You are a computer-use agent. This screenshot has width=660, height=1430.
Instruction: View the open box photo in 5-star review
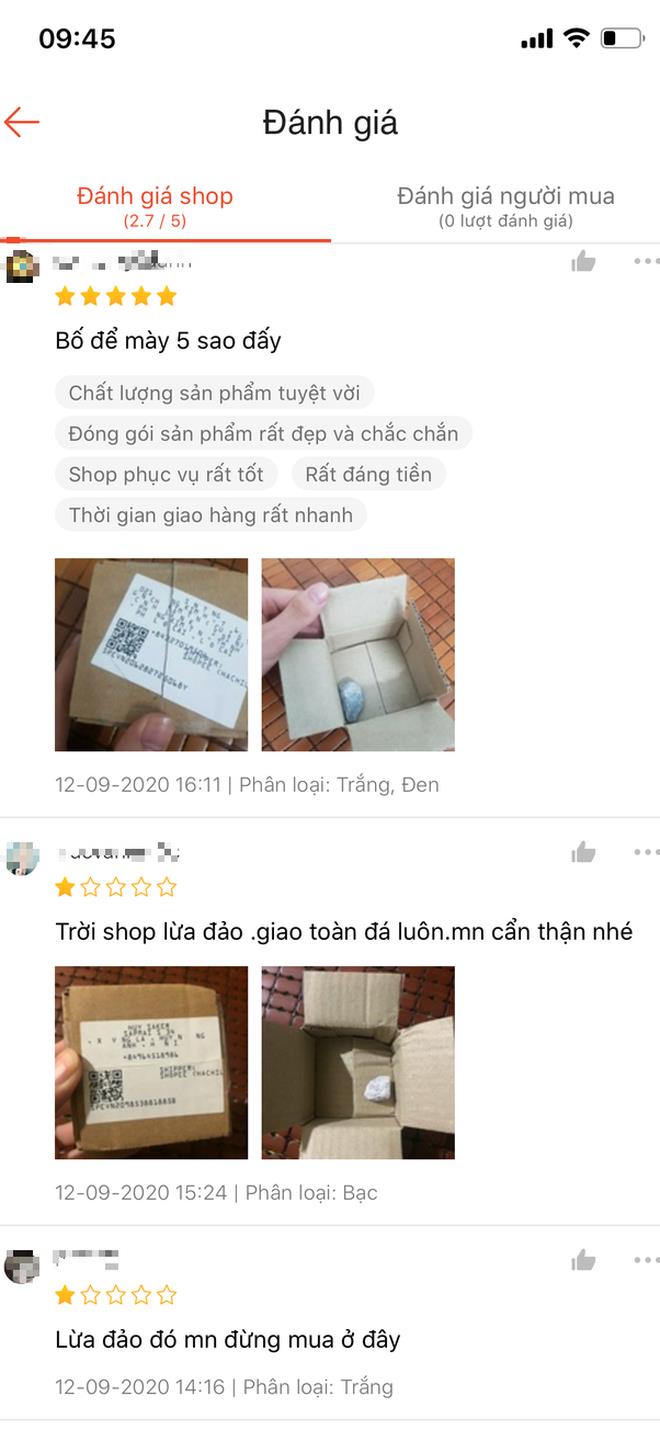coord(358,654)
